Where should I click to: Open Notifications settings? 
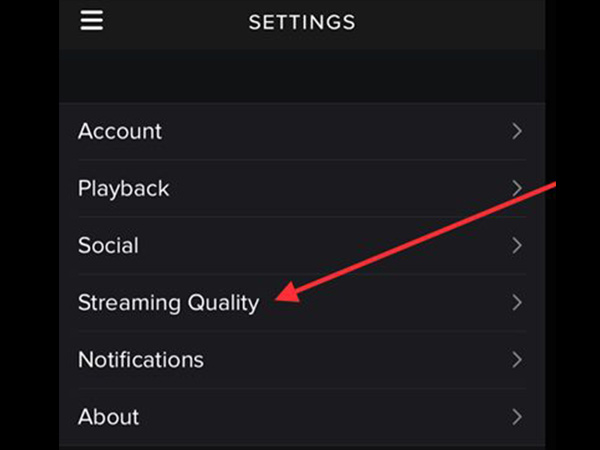tap(300, 359)
